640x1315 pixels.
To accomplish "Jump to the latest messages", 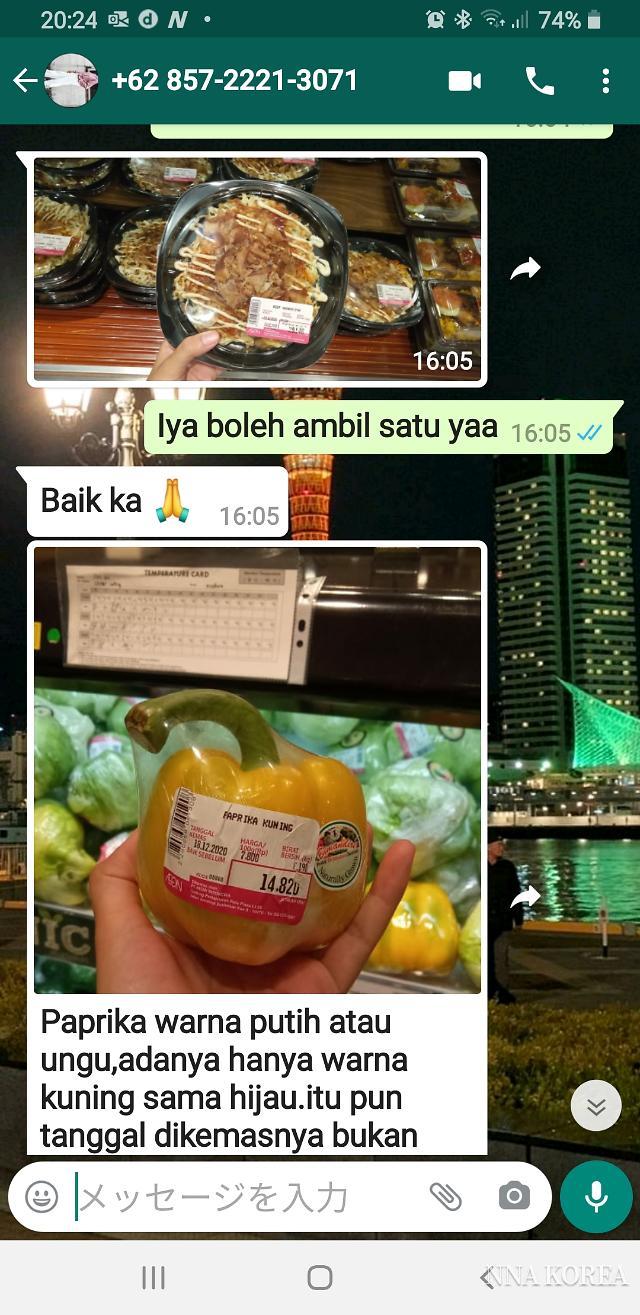I will tap(596, 1106).
